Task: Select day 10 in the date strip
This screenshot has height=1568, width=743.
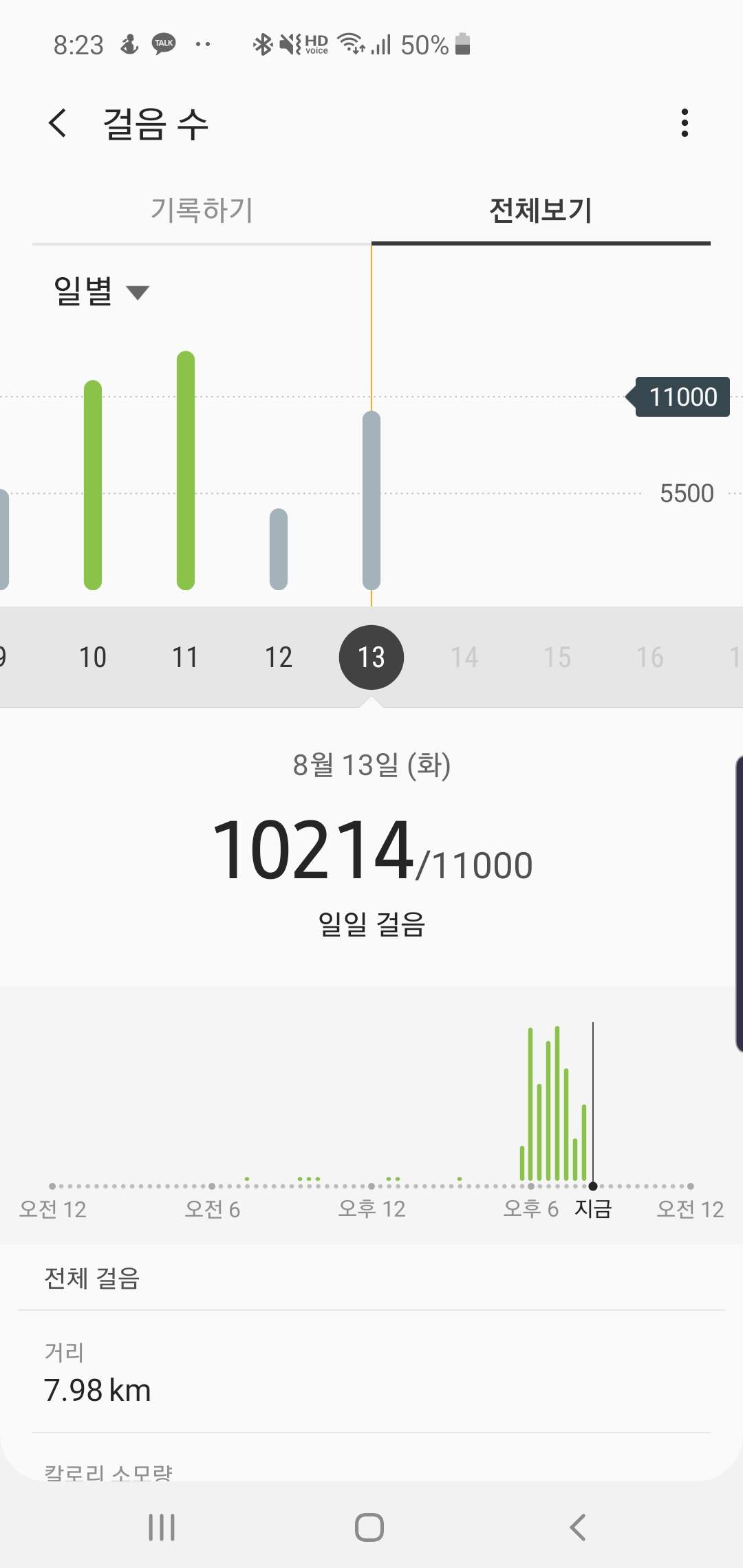Action: pos(93,657)
